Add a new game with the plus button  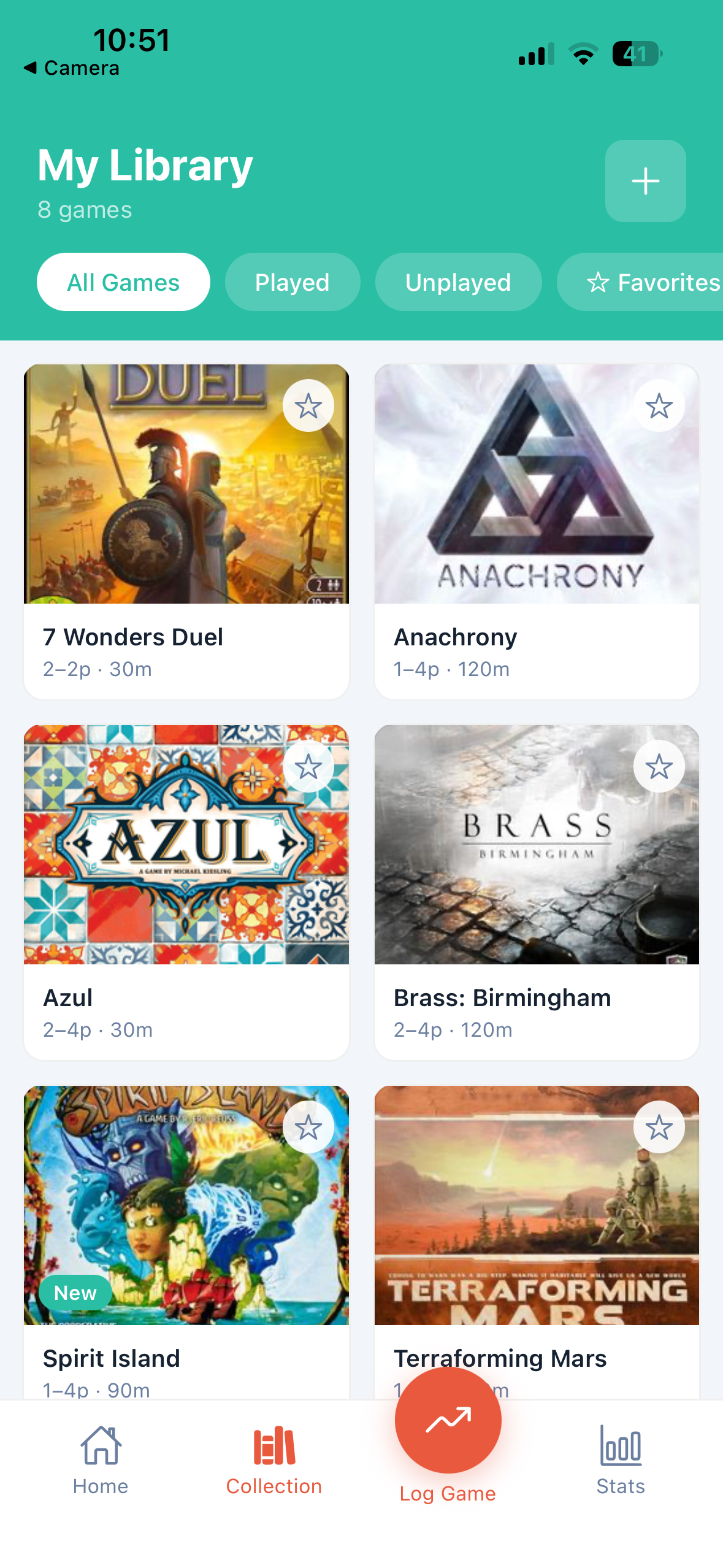[645, 181]
